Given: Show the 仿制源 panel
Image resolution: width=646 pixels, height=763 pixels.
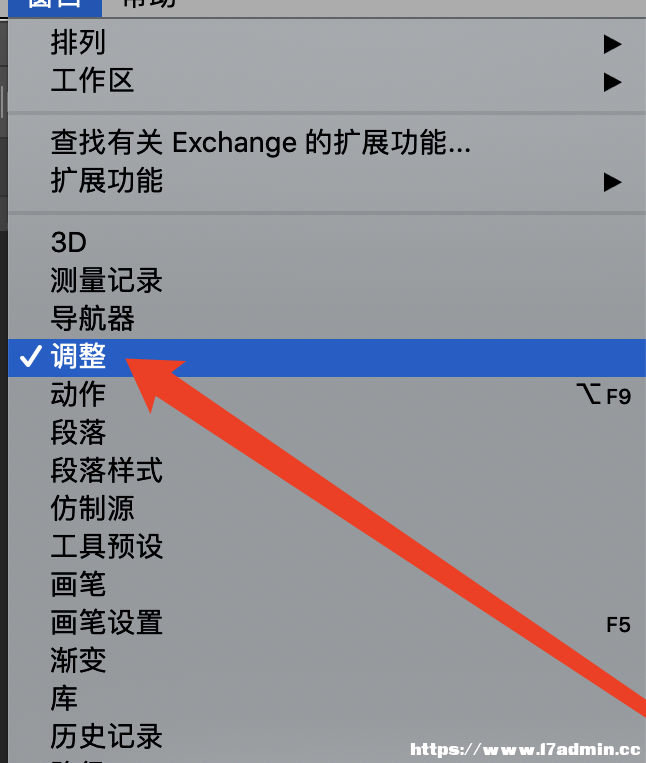Looking at the screenshot, I should 92,509.
